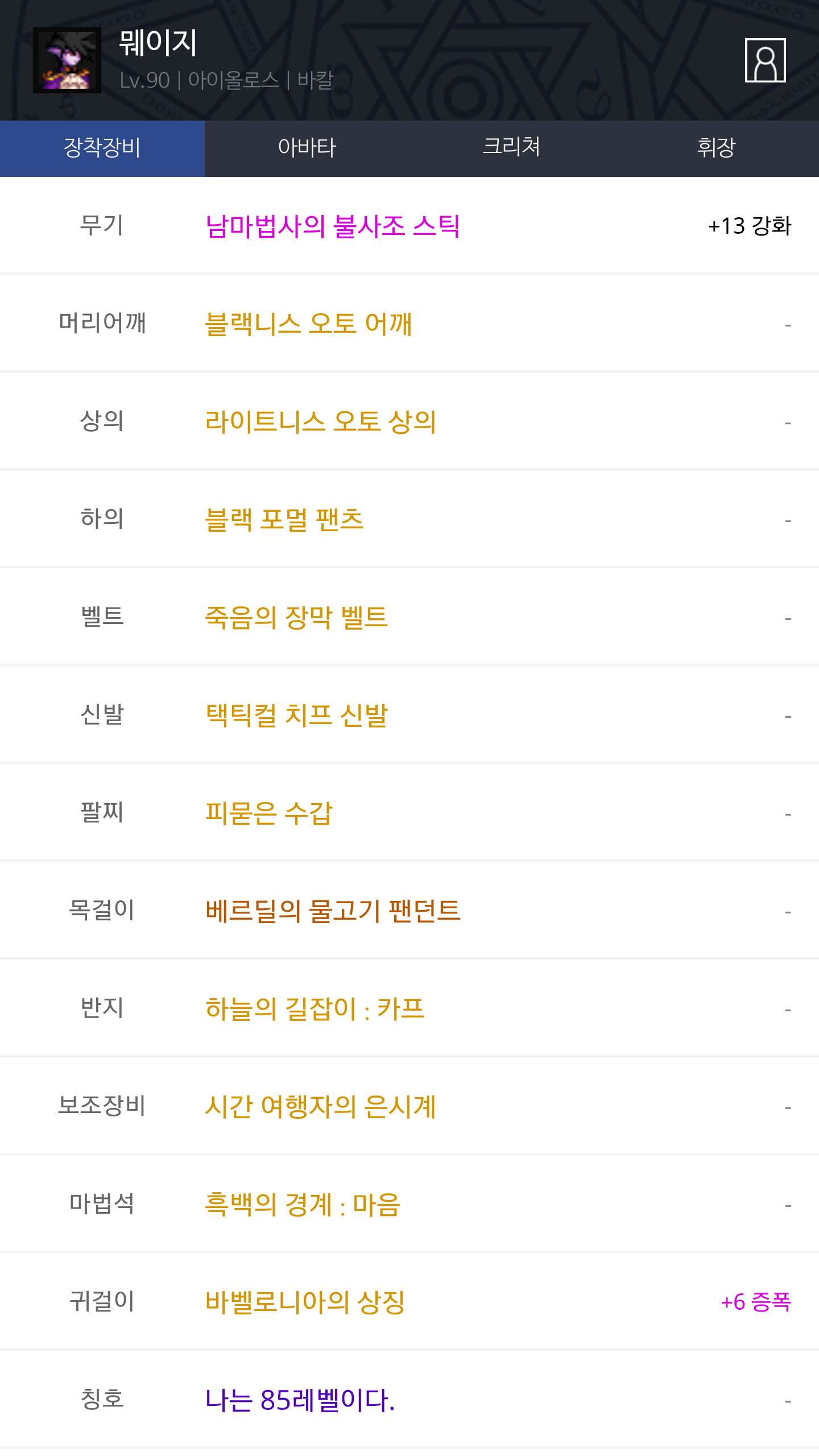The image size is (819, 1456).
Task: Switch to the 아바타 tab
Action: click(307, 148)
